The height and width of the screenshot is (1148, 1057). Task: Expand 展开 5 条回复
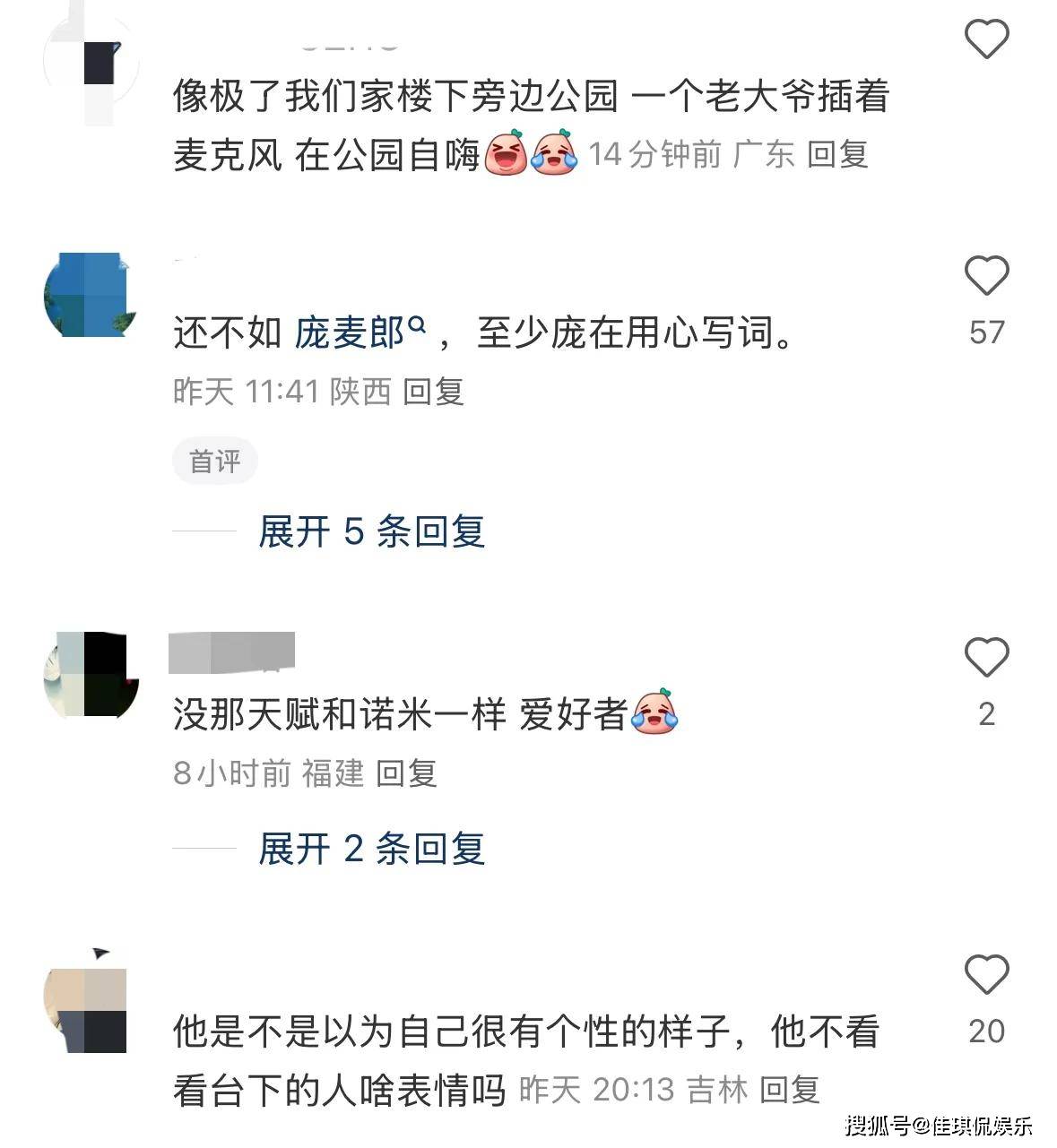371,531
